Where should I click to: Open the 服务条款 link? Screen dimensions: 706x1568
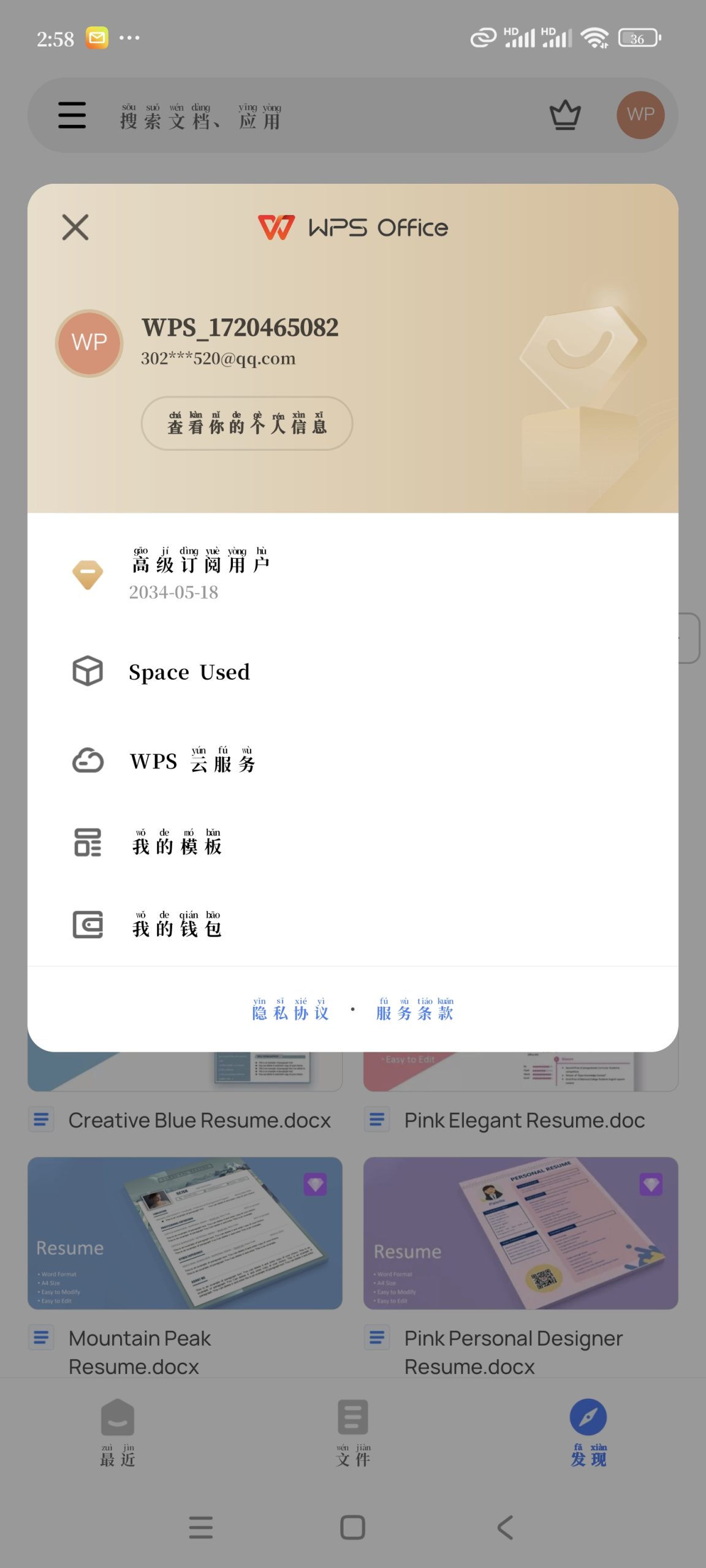pos(415,1010)
